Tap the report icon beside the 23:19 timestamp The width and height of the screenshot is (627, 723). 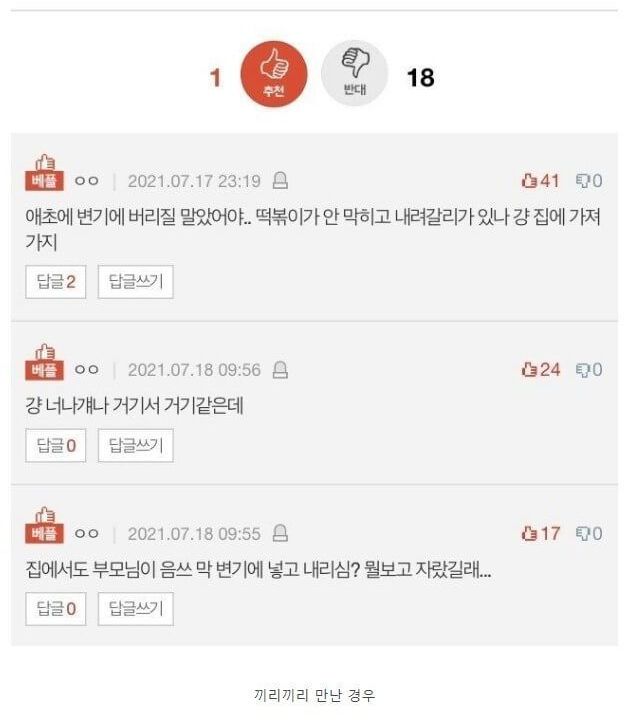(281, 181)
